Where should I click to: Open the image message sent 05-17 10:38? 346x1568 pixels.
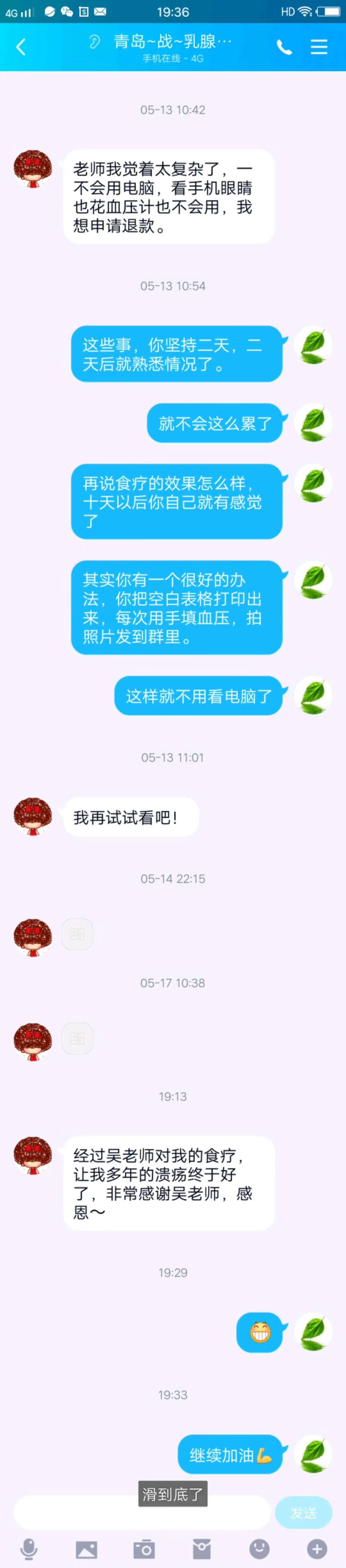coord(77,1038)
